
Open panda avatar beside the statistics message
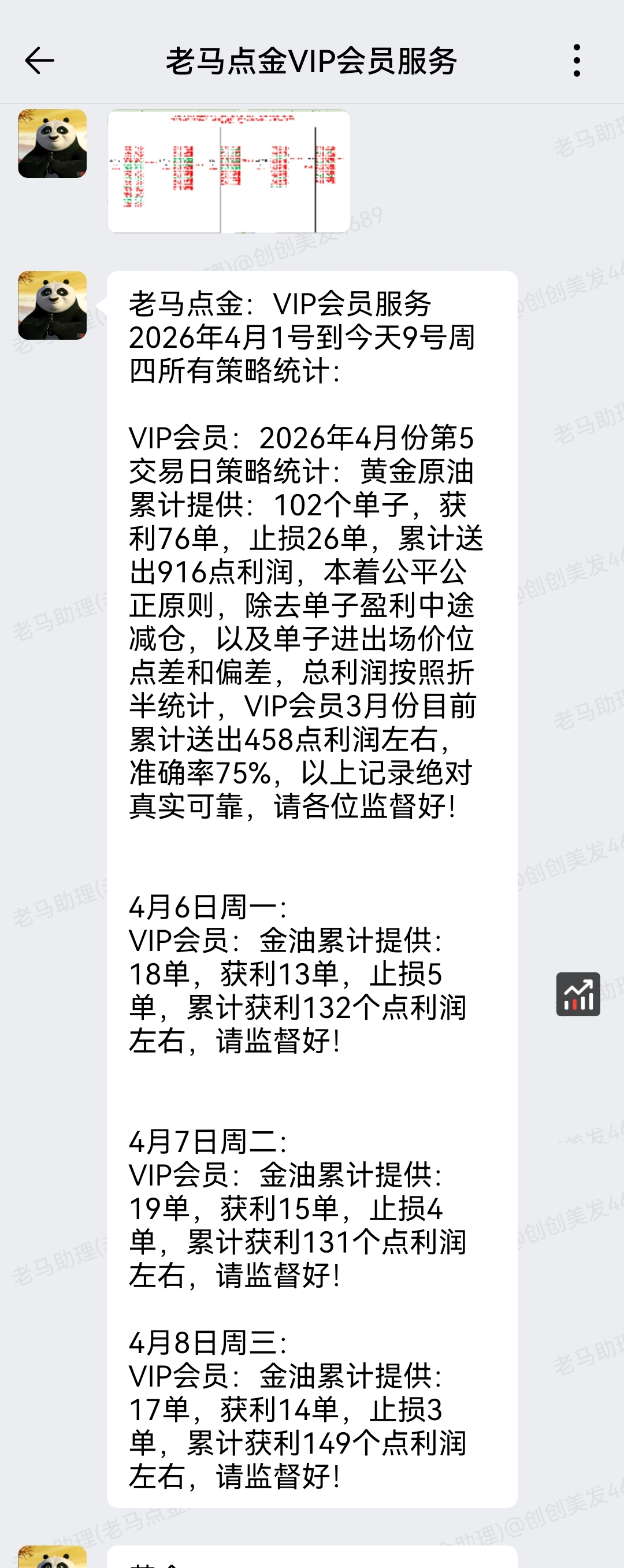[x=53, y=306]
